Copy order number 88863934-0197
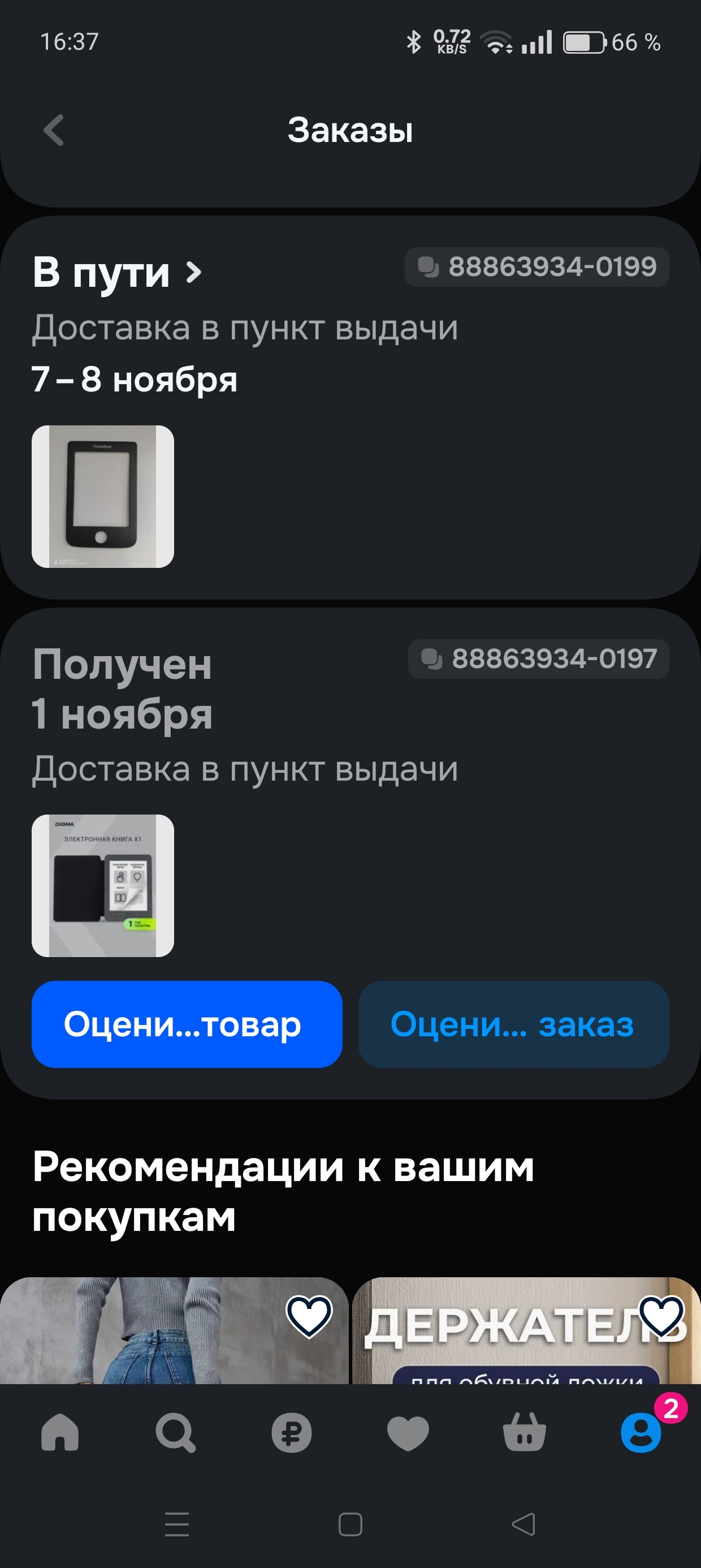The height and width of the screenshot is (1568, 701). click(x=539, y=658)
